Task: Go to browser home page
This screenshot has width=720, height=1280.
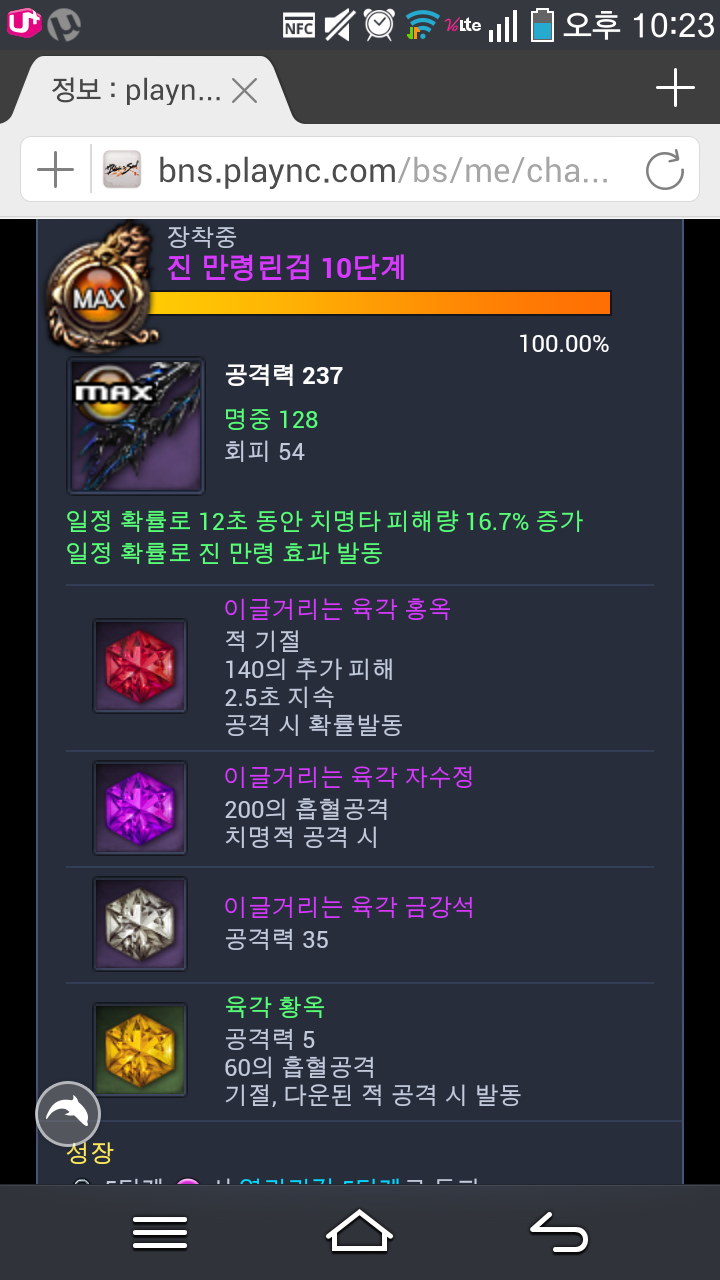Action: pos(359,1232)
